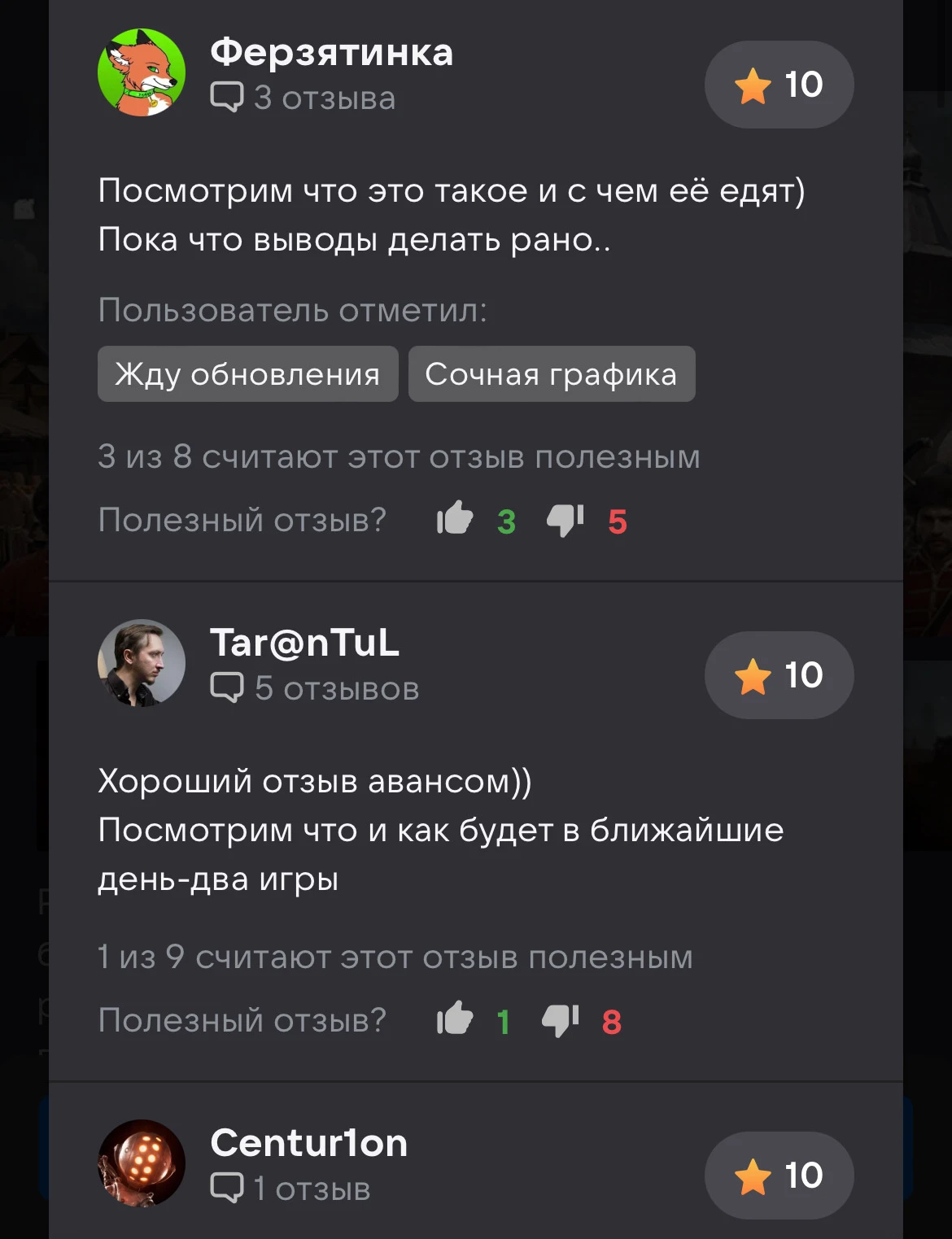Downvote Tar@nTuL's review
The width and height of the screenshot is (952, 1239).
coord(561,1019)
